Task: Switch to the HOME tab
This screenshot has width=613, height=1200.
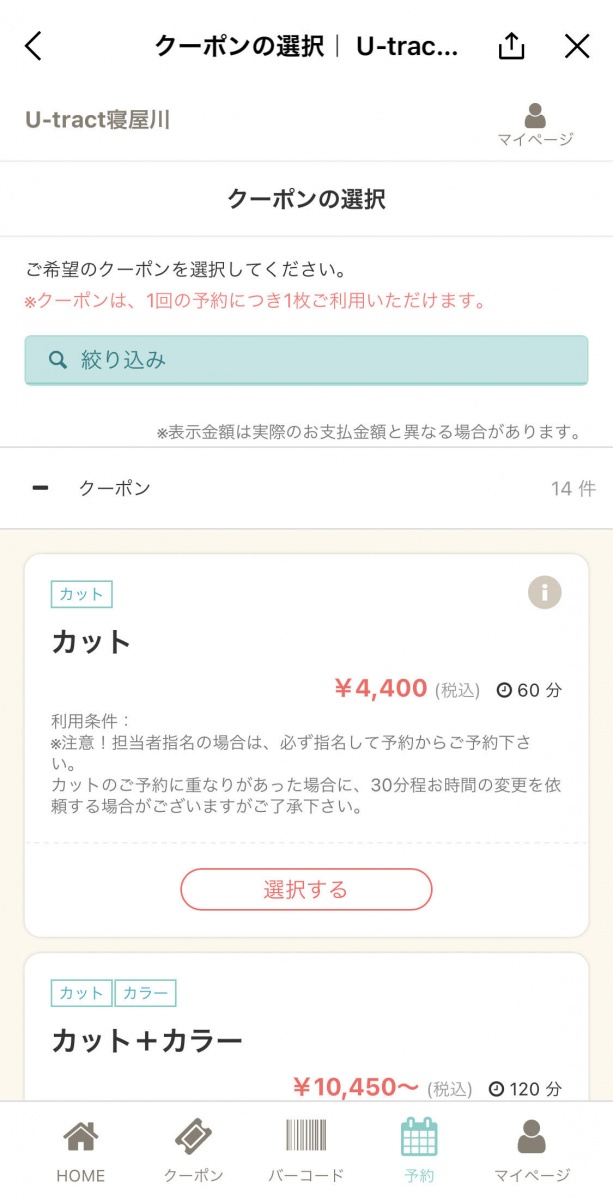Action: pyautogui.click(x=80, y=1151)
